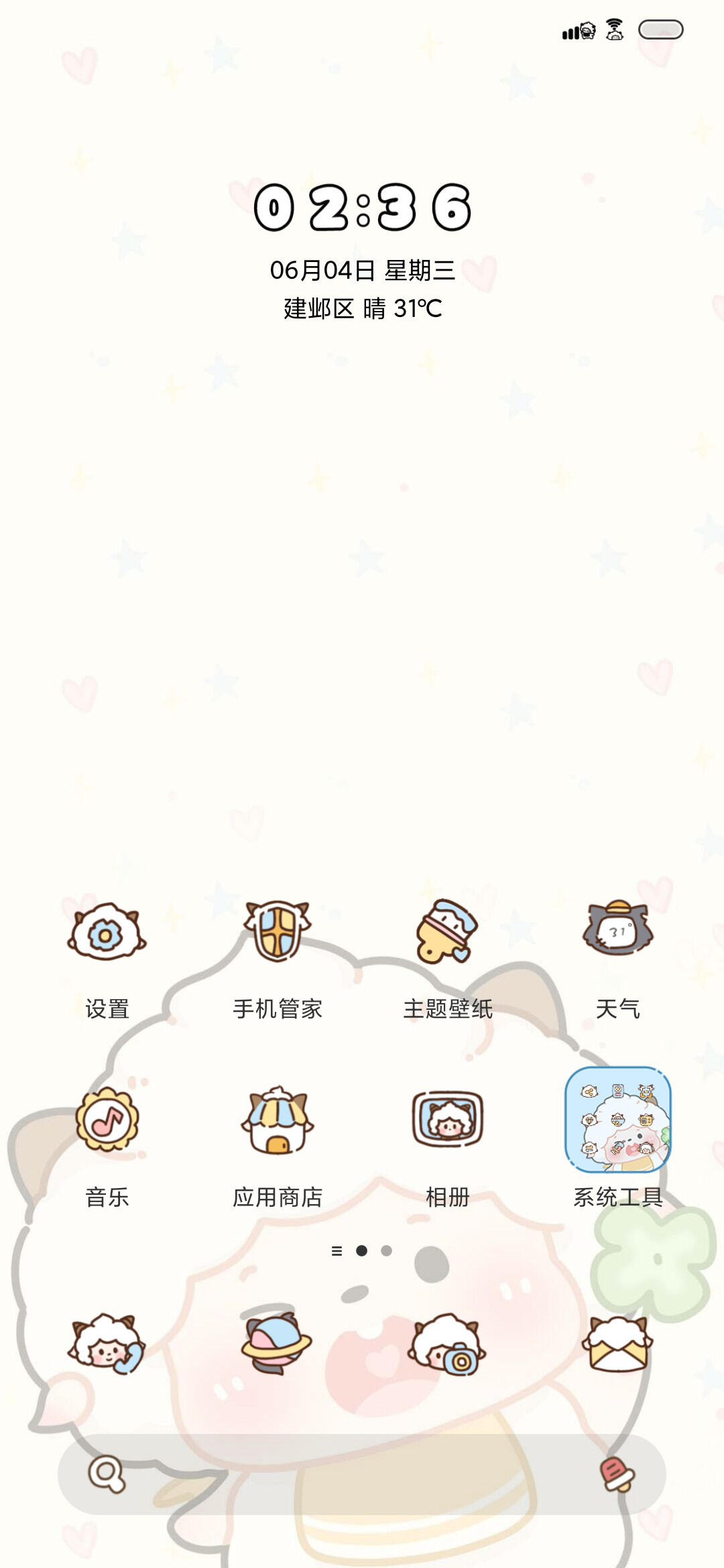Go to the second home page dot
The width and height of the screenshot is (724, 1568).
pos(386,1250)
